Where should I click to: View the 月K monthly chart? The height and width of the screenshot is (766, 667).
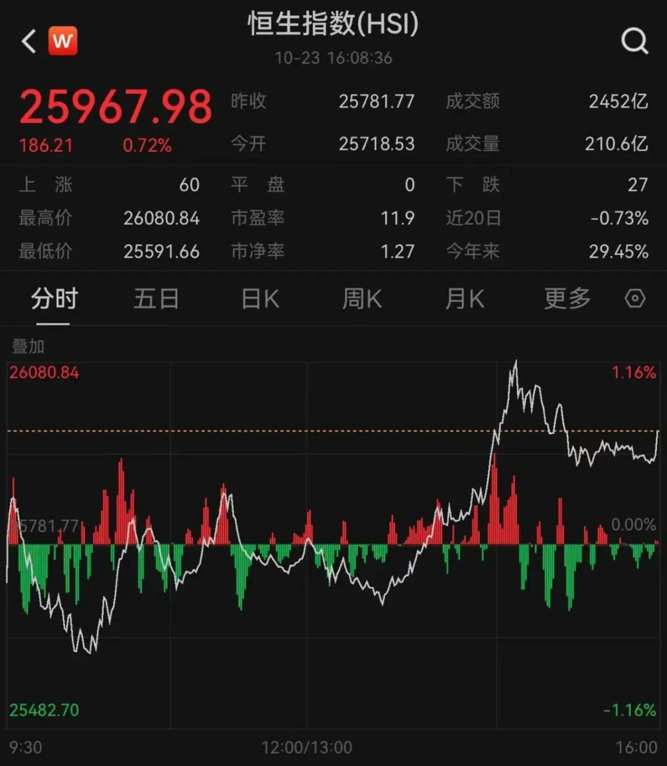coord(464,298)
